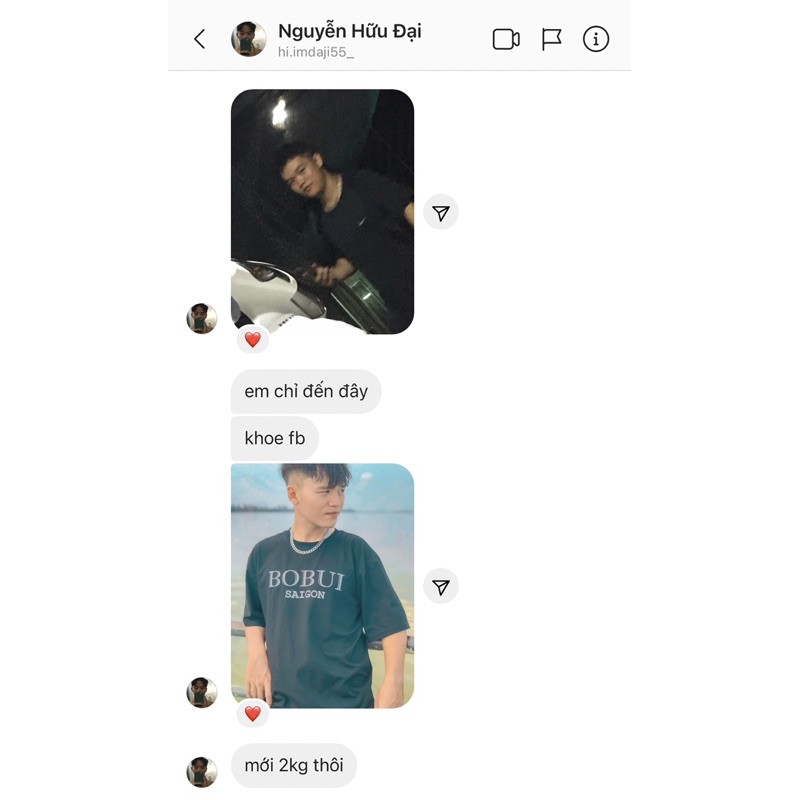This screenshot has width=800, height=800.
Task: Start a video call
Action: 506,39
